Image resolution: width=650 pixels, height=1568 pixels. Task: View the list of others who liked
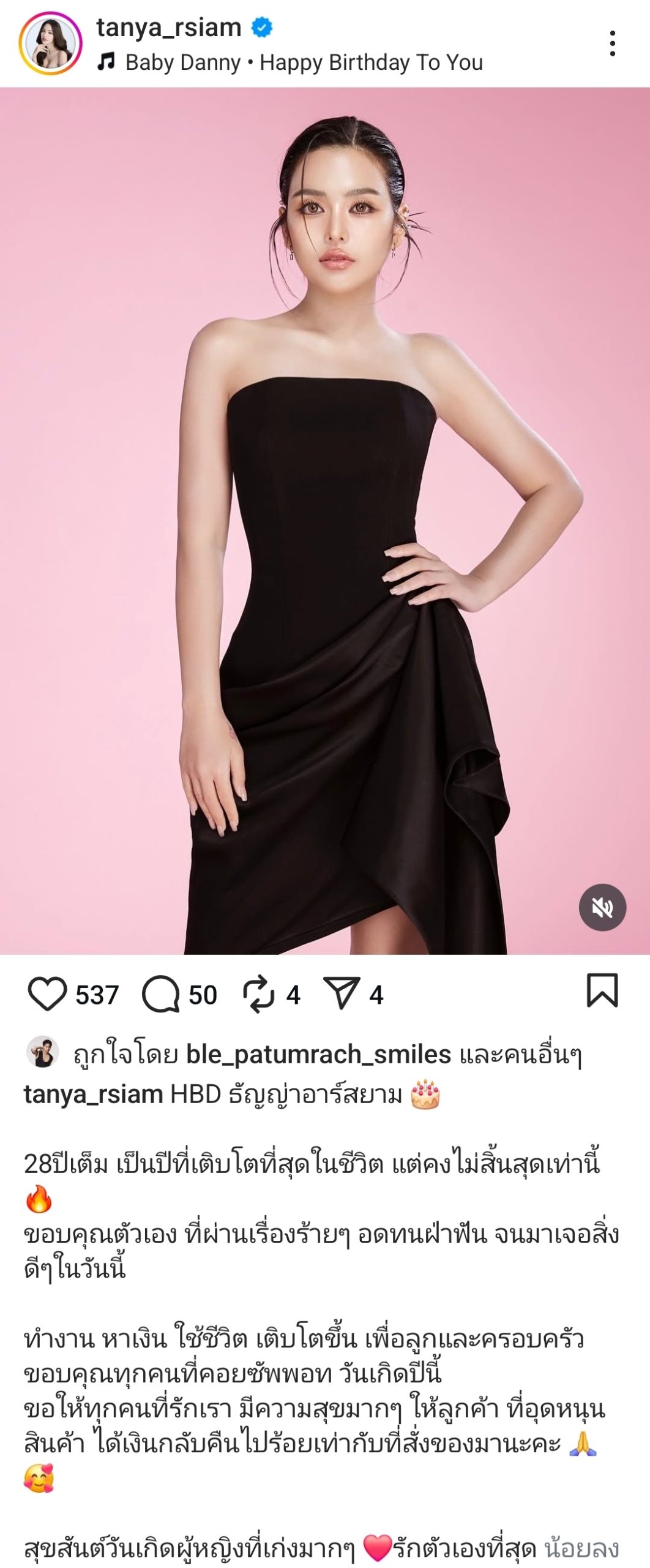pyautogui.click(x=520, y=1054)
